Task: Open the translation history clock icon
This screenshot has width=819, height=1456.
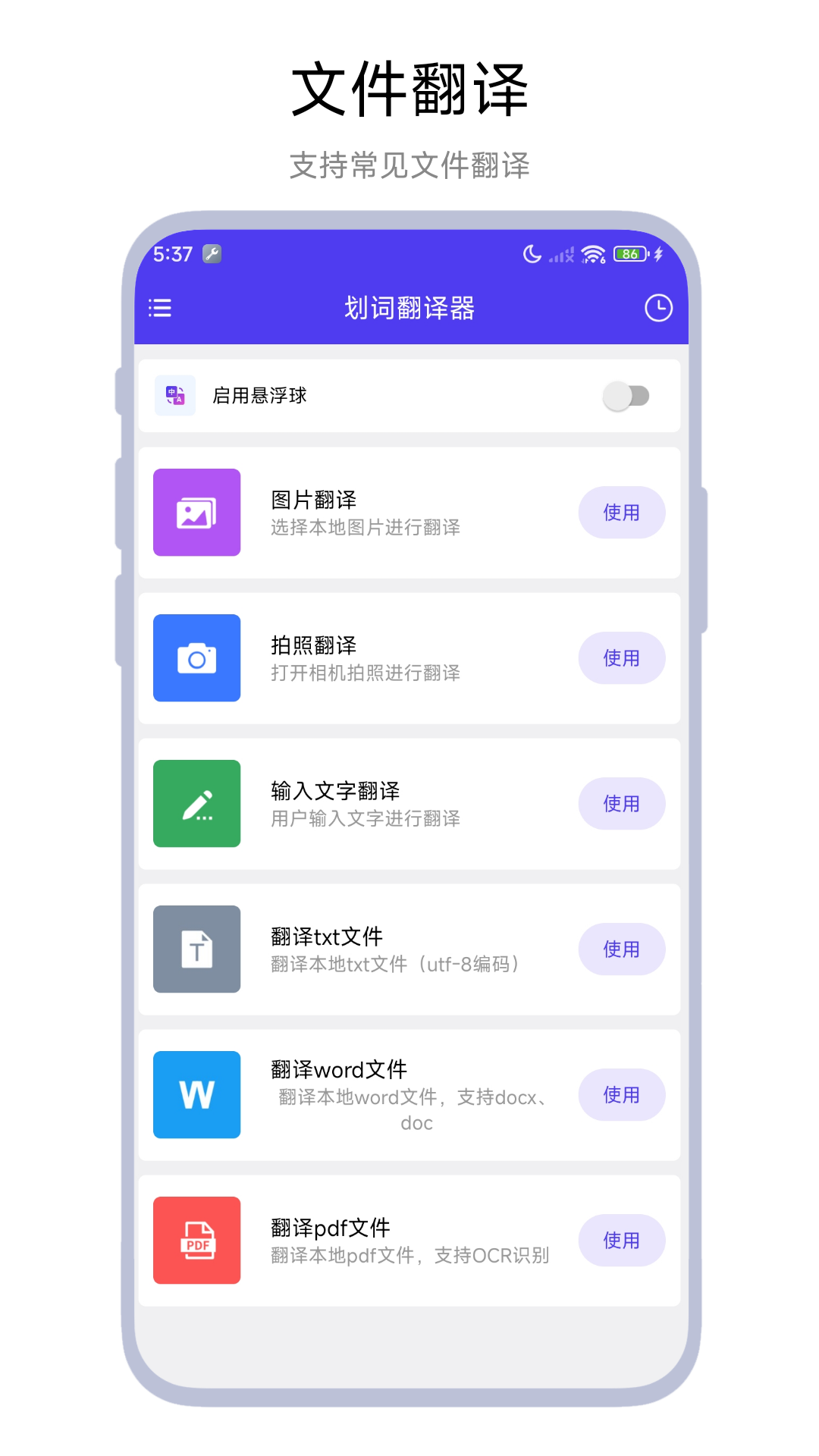Action: coord(659,309)
